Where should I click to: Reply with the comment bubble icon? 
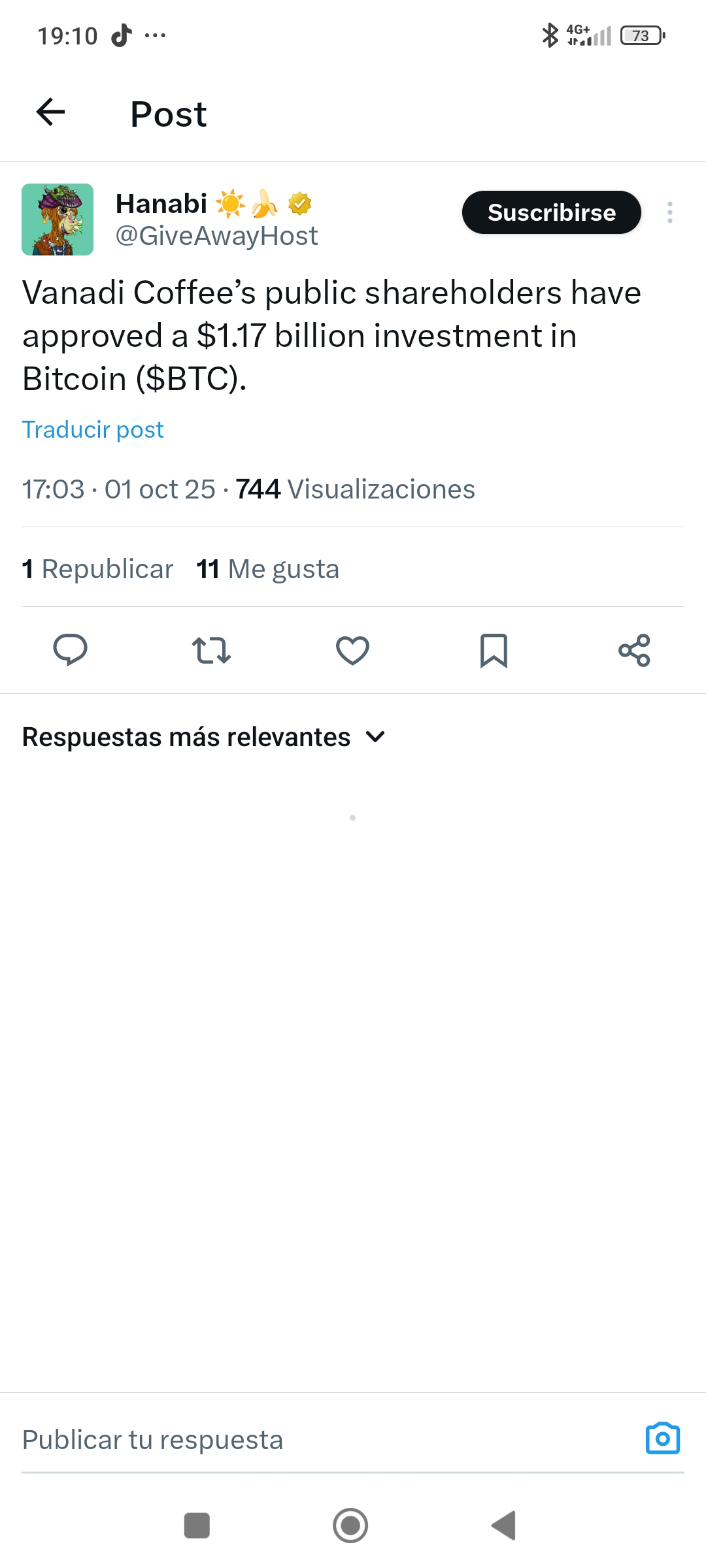point(70,650)
